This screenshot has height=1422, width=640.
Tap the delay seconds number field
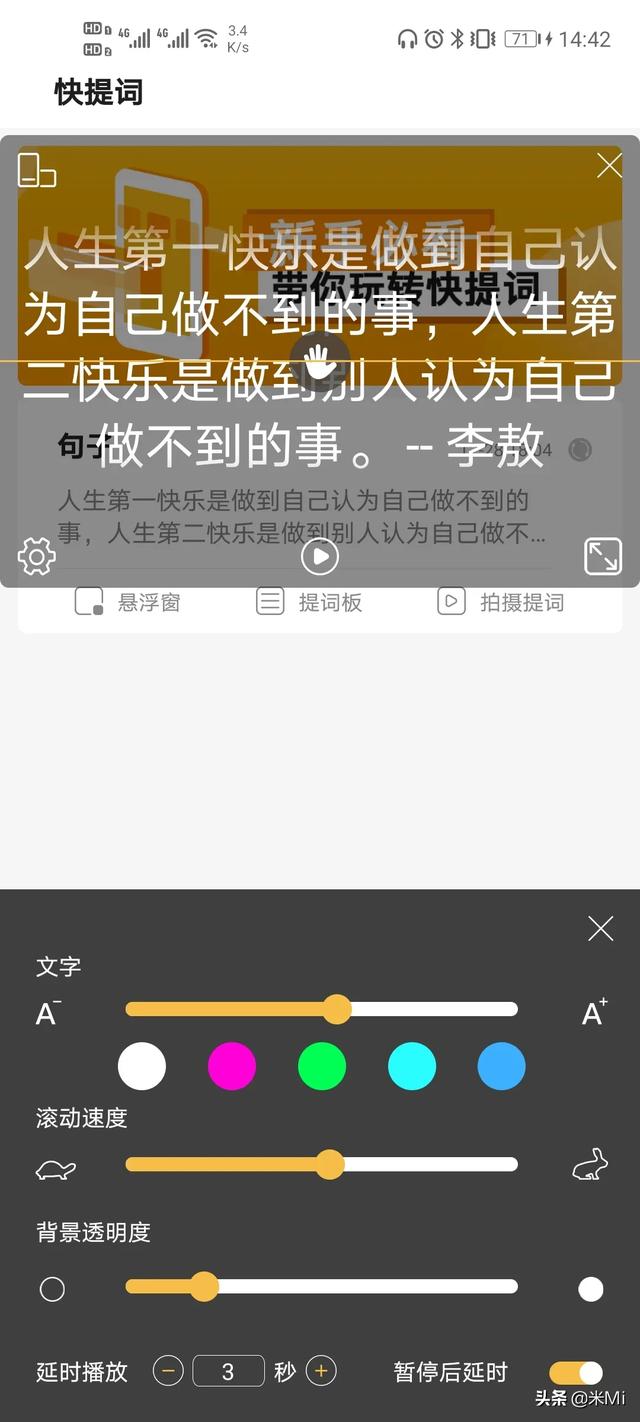(228, 1371)
